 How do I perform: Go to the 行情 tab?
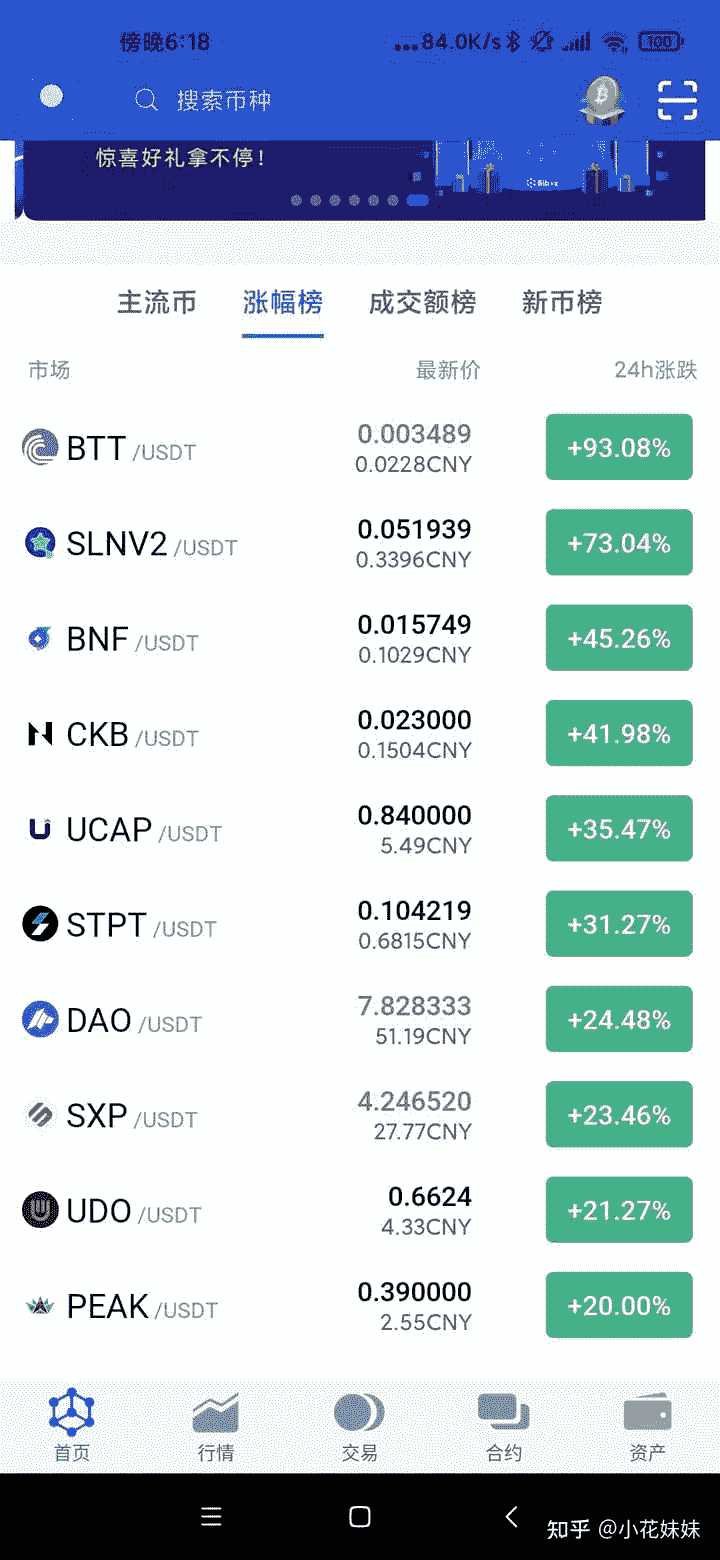(x=216, y=1426)
